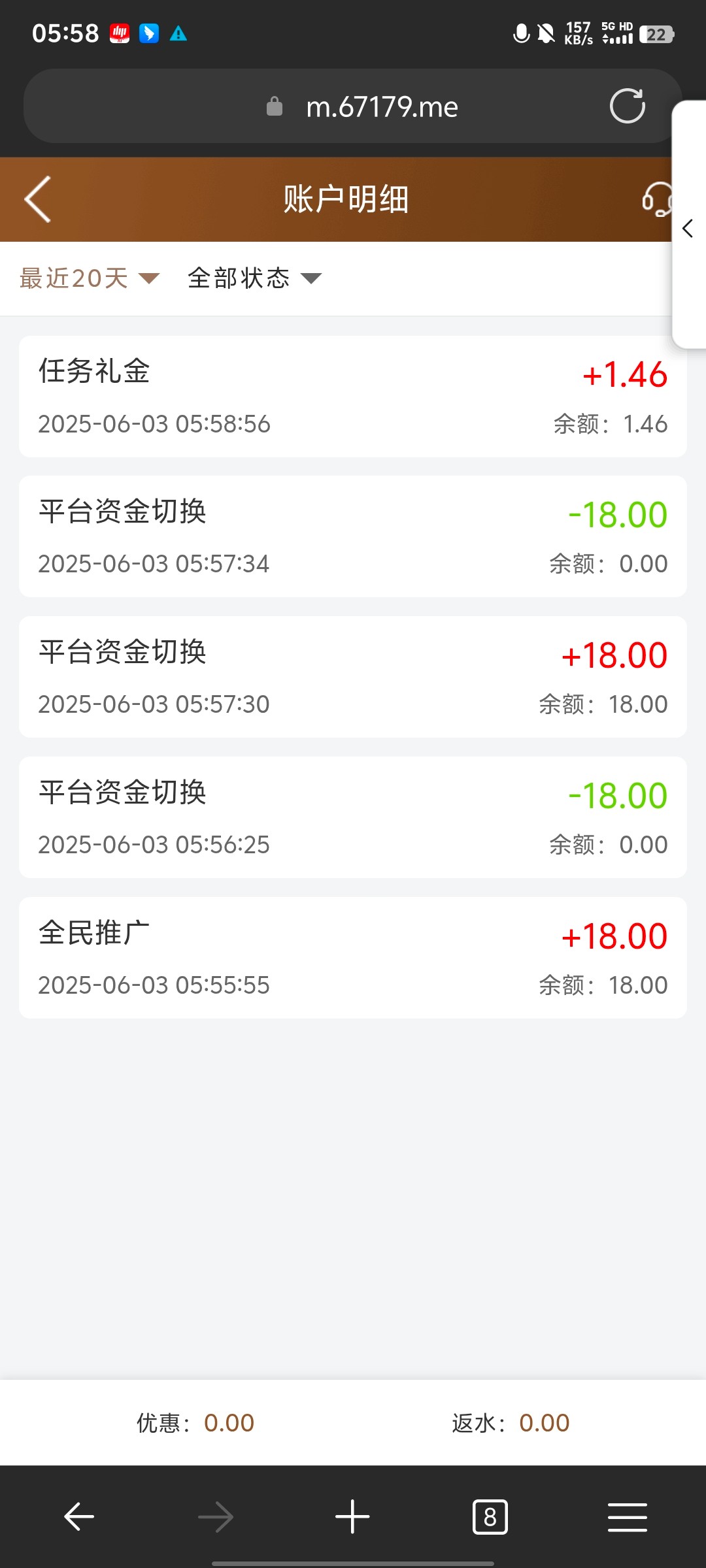This screenshot has height=1568, width=706.
Task: Go back from the 账户明细 page
Action: click(38, 199)
